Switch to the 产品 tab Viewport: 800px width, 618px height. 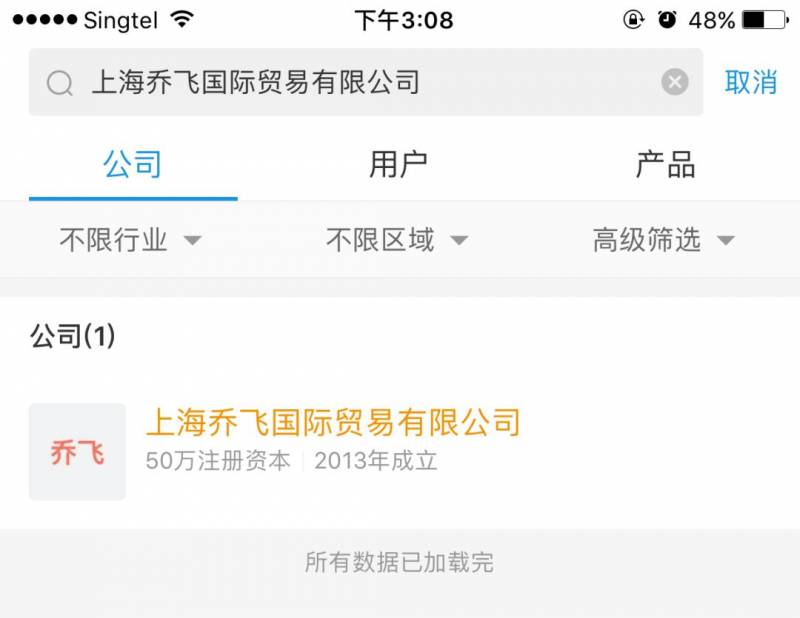point(665,165)
